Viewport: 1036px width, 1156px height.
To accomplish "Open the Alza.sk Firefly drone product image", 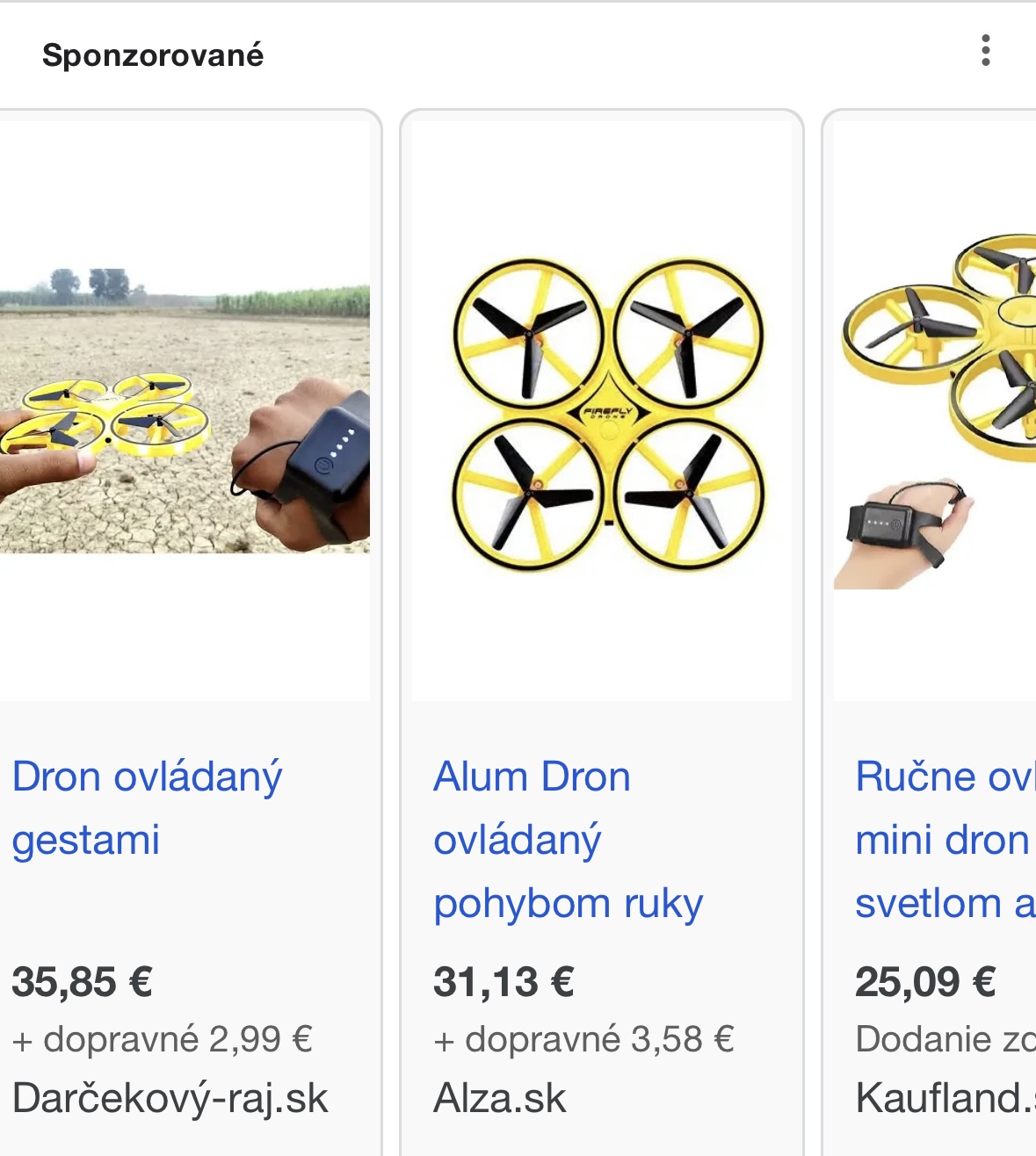I will pos(602,411).
